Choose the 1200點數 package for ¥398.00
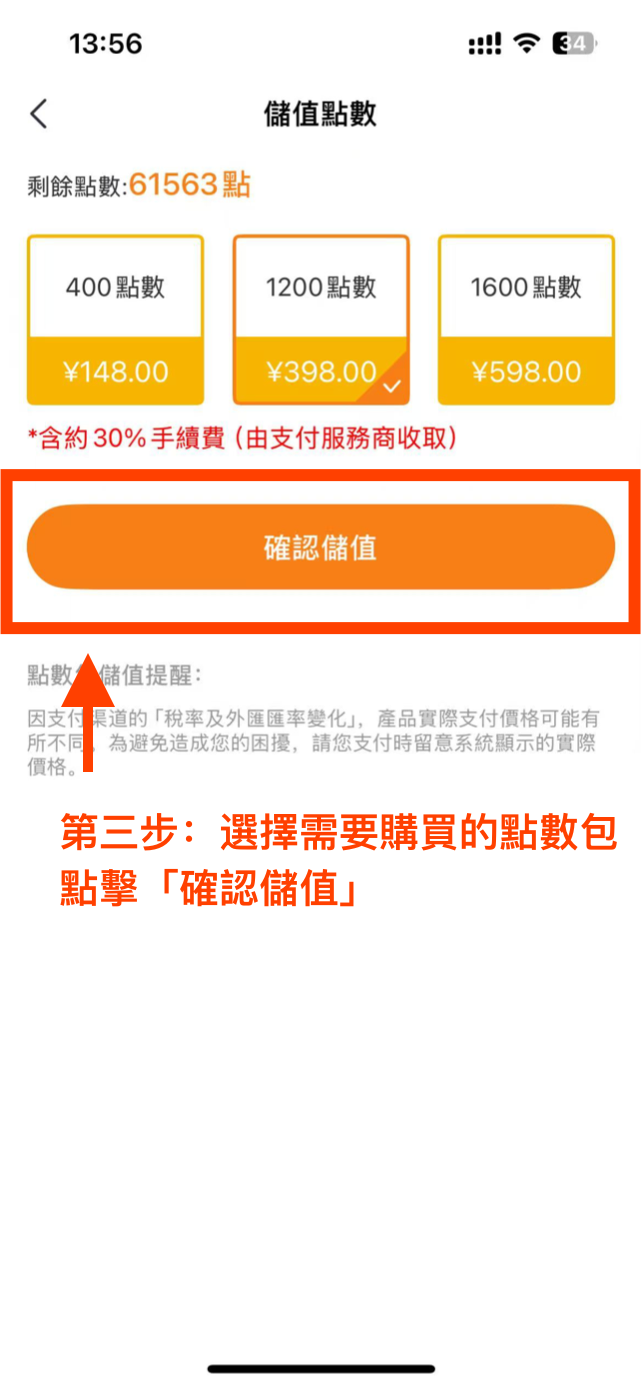Viewport: 641px width, 1387px height. pos(321,320)
